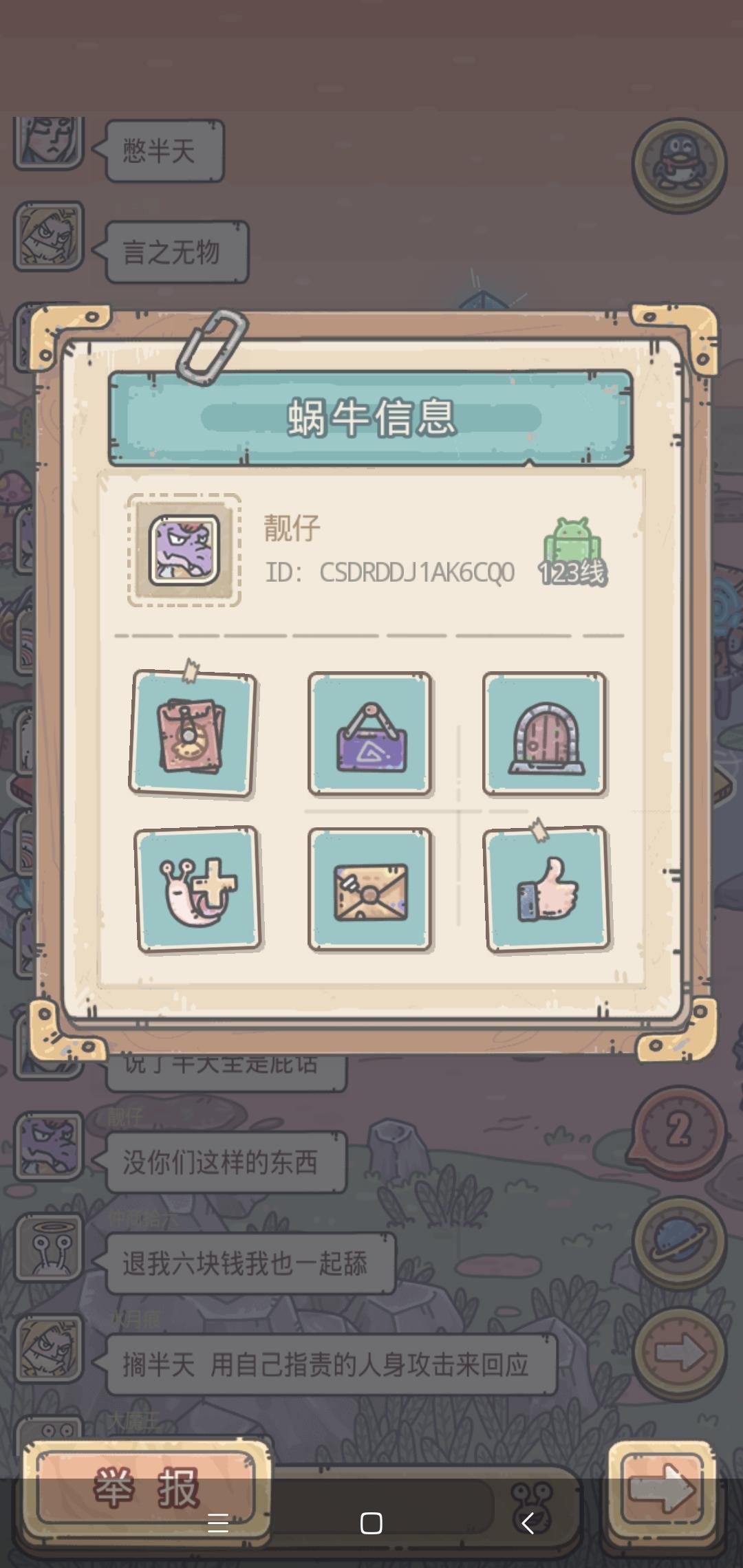Open the QQ penguin coin icon top right

(680, 163)
